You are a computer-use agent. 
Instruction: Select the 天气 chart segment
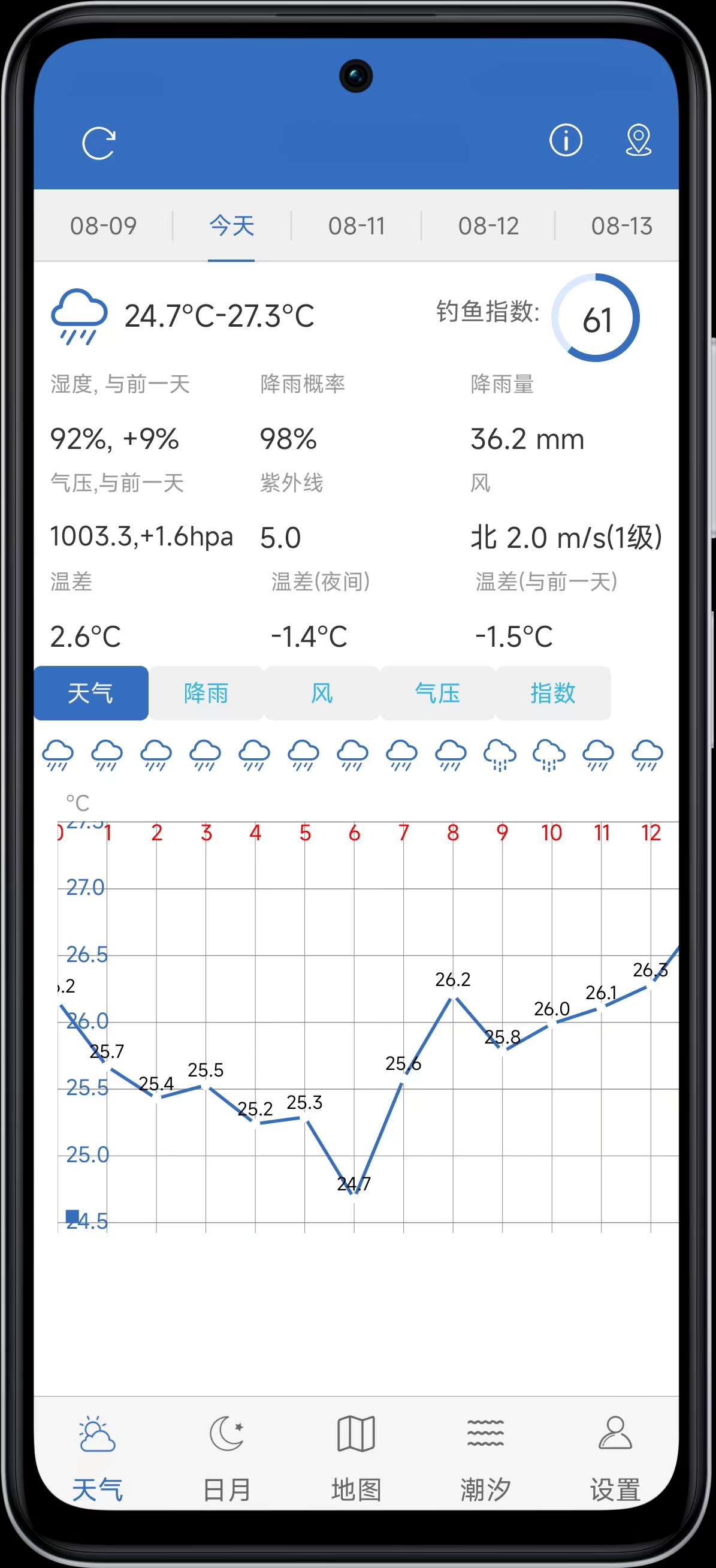(x=90, y=693)
